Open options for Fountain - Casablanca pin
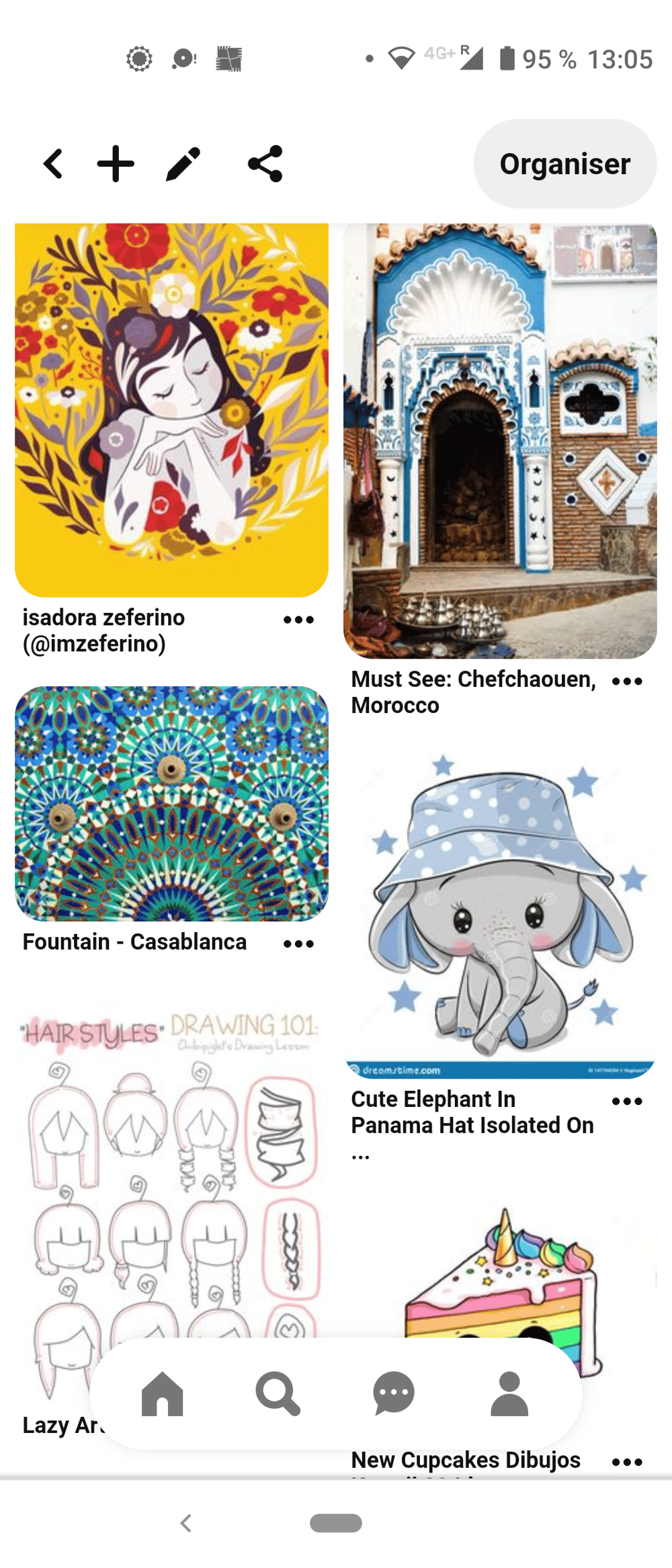 coord(298,944)
